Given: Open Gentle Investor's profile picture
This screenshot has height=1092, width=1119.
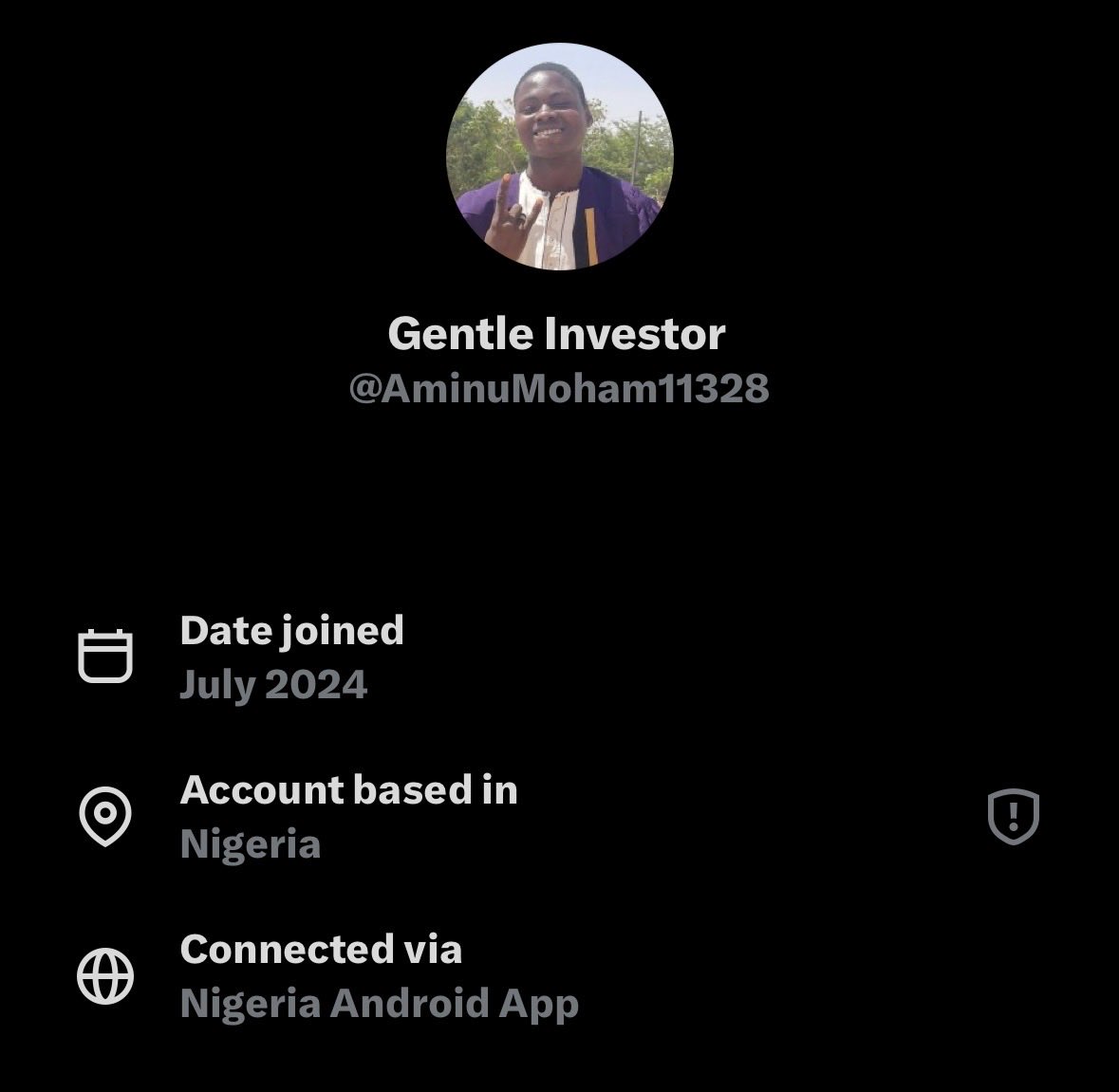Looking at the screenshot, I should click(x=559, y=157).
